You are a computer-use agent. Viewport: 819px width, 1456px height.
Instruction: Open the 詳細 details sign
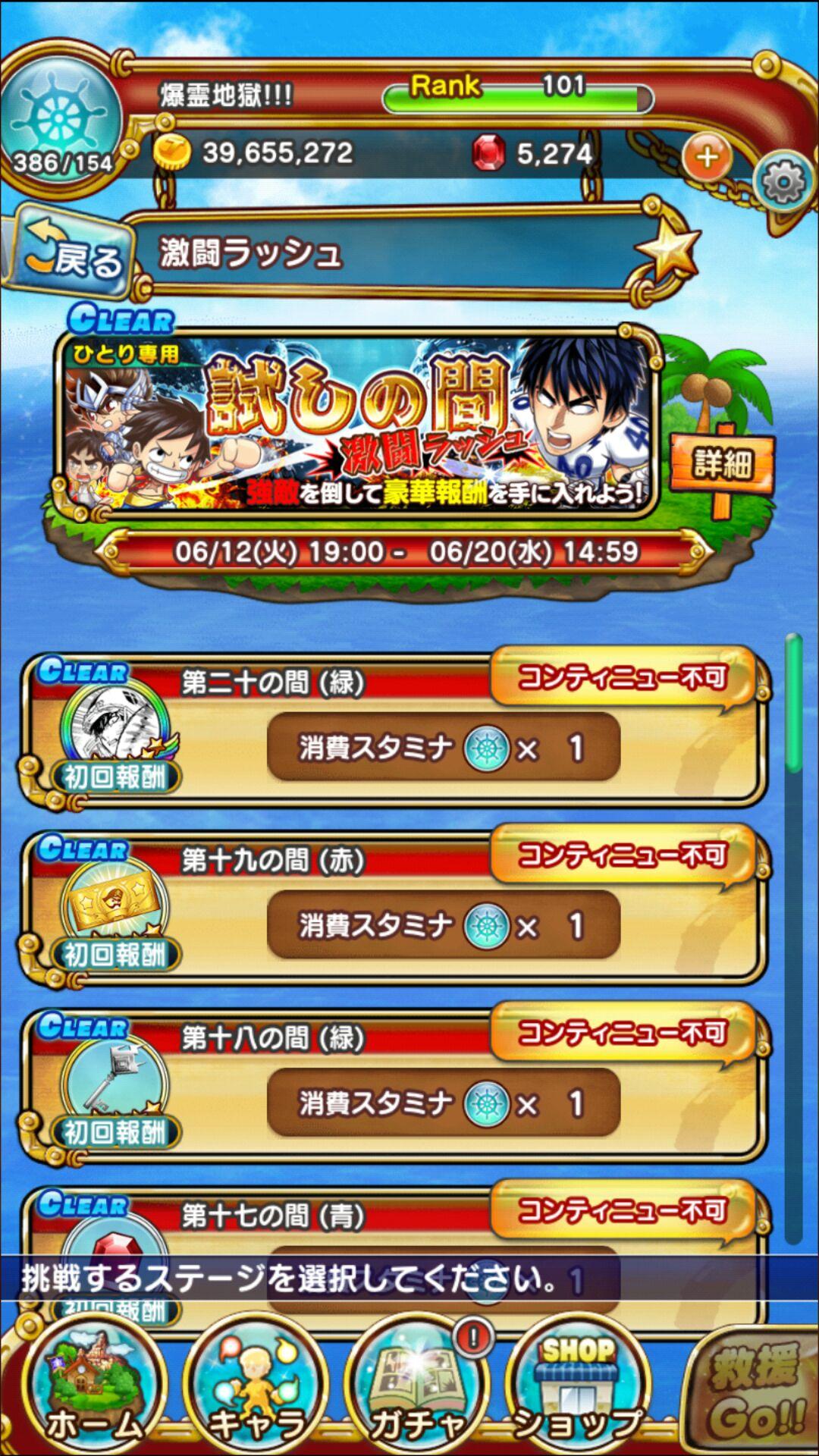722,464
